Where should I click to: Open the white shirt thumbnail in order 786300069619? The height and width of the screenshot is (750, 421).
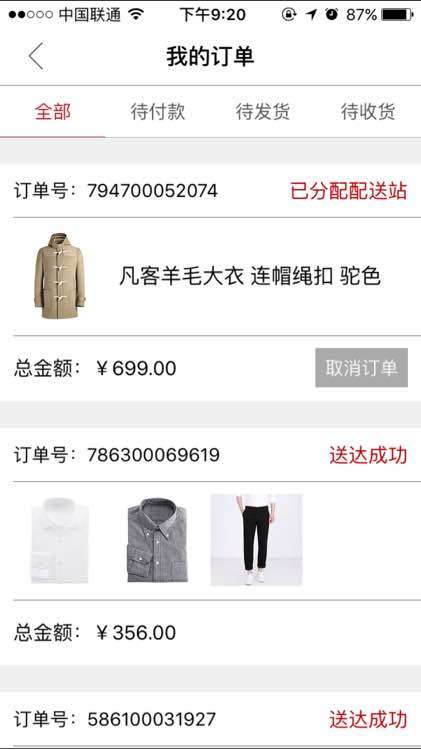tap(60, 540)
